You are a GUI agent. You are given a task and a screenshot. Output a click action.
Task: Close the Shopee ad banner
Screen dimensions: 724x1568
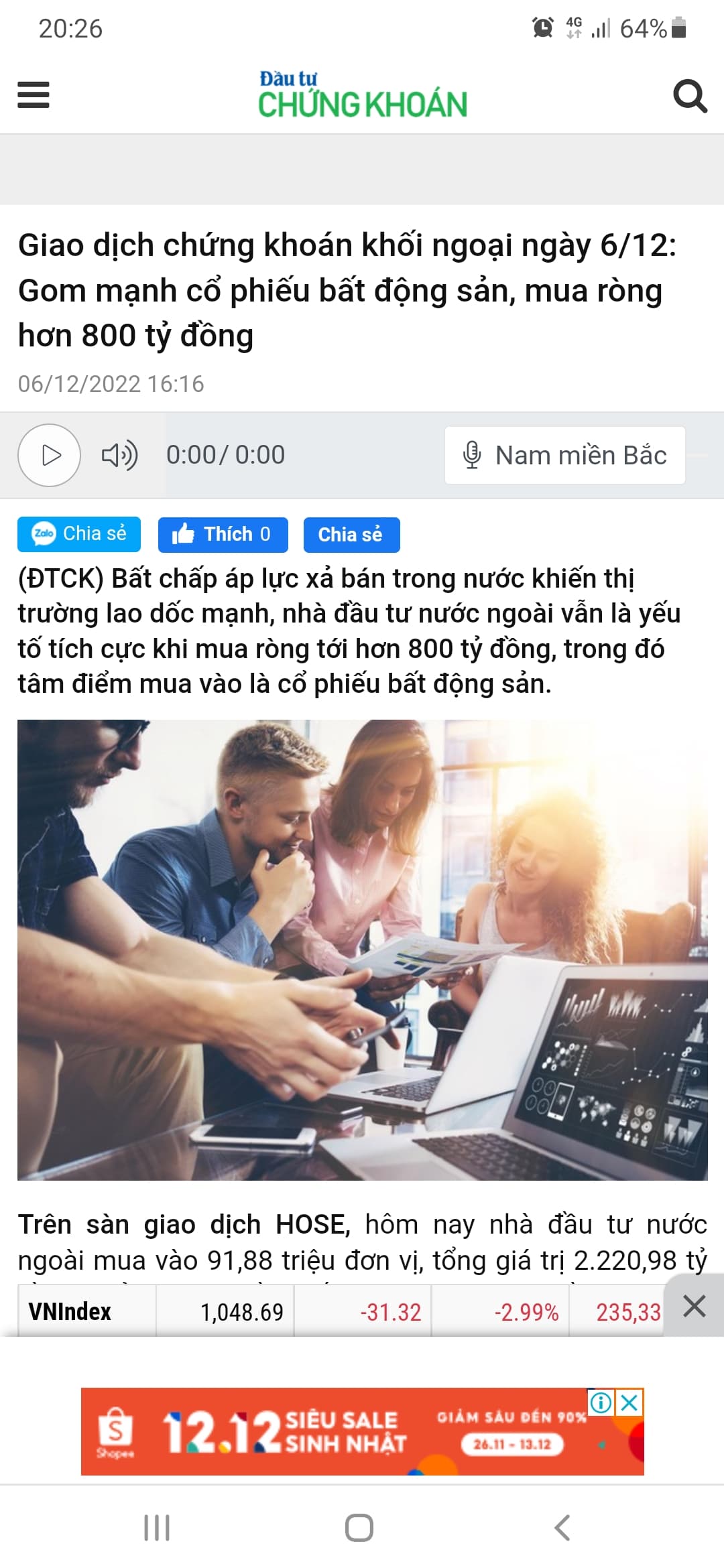pyautogui.click(x=629, y=1402)
